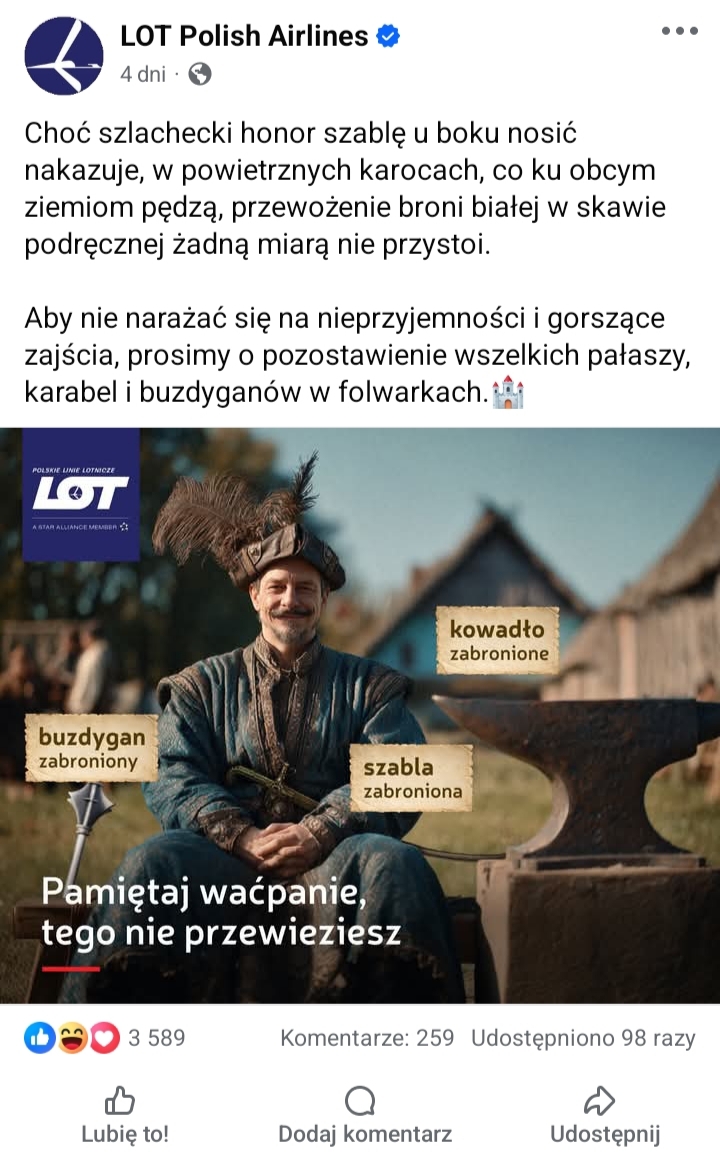Like the post with Lubię to!
Screen dimensions: 720x1153
pos(124,1115)
